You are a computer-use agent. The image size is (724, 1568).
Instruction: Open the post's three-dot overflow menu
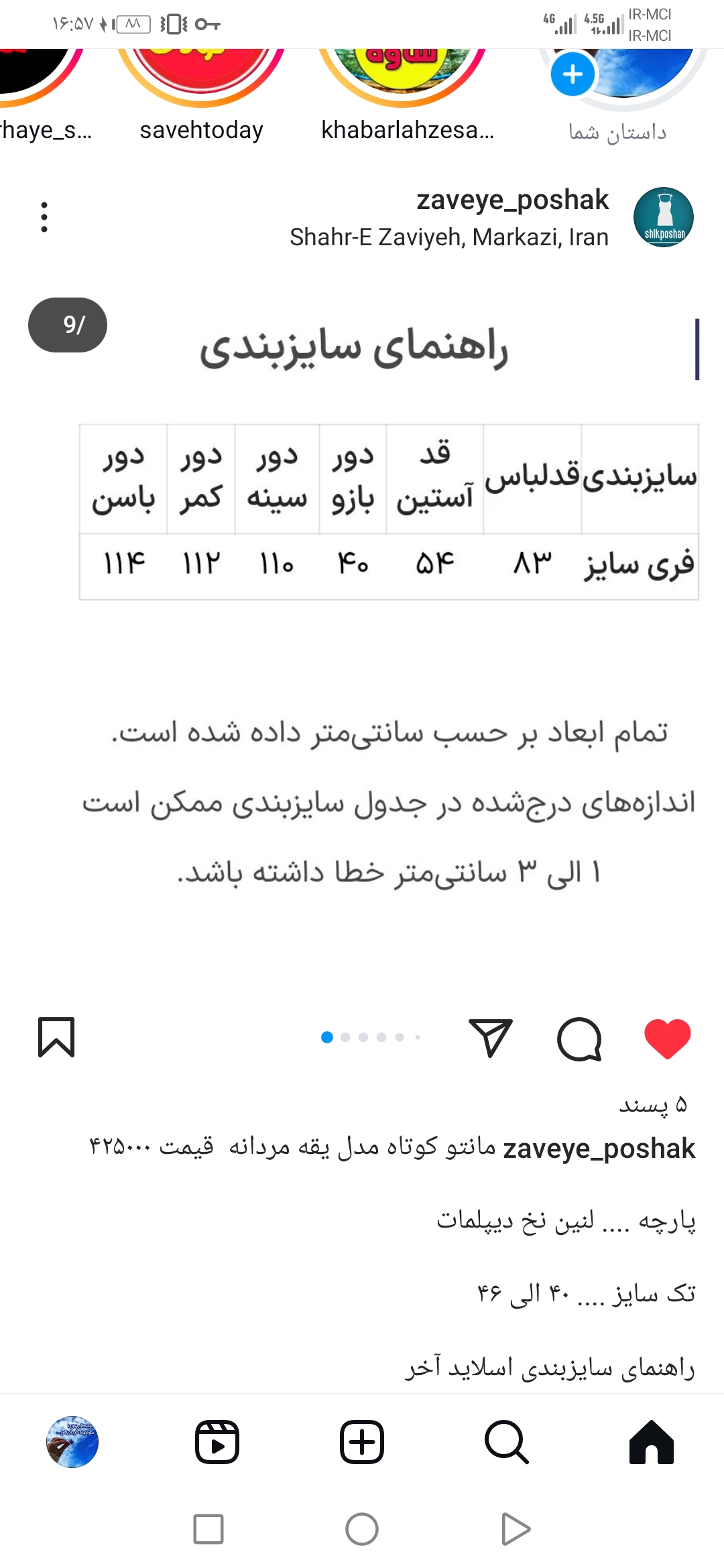point(44,217)
